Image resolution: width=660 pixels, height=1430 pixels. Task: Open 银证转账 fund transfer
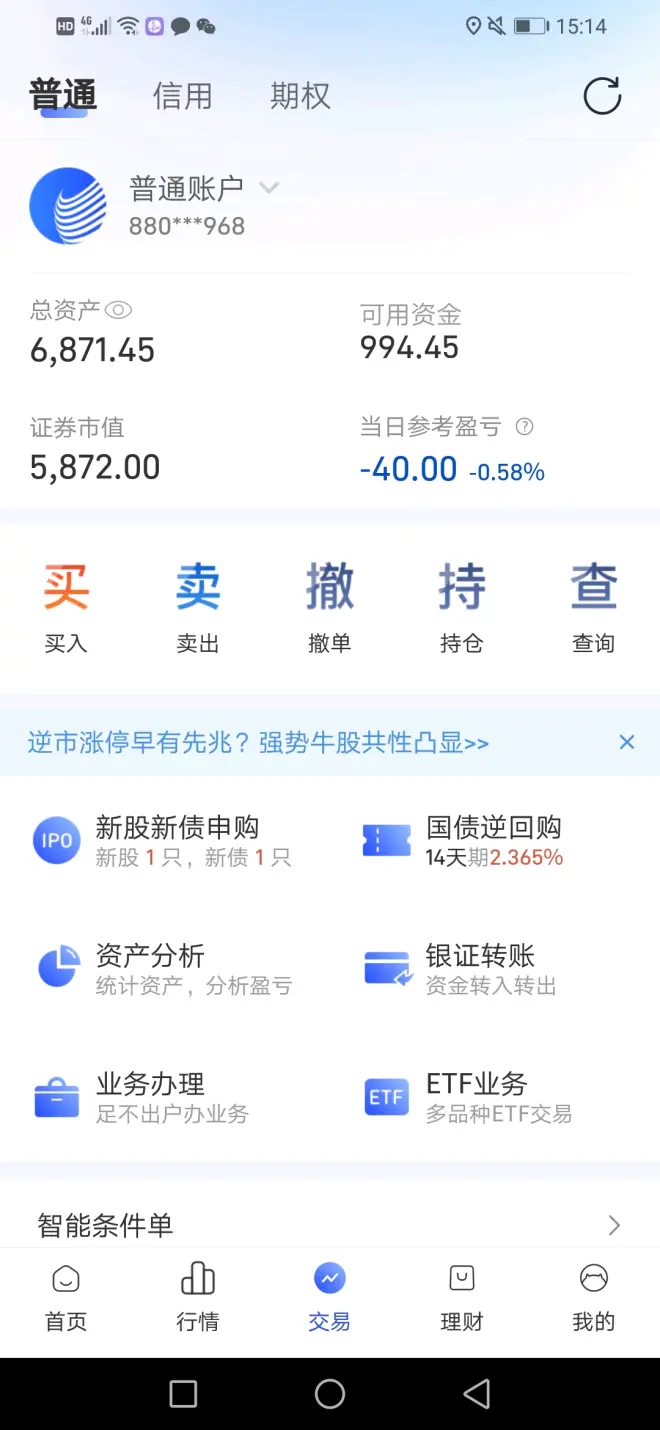pyautogui.click(x=480, y=968)
